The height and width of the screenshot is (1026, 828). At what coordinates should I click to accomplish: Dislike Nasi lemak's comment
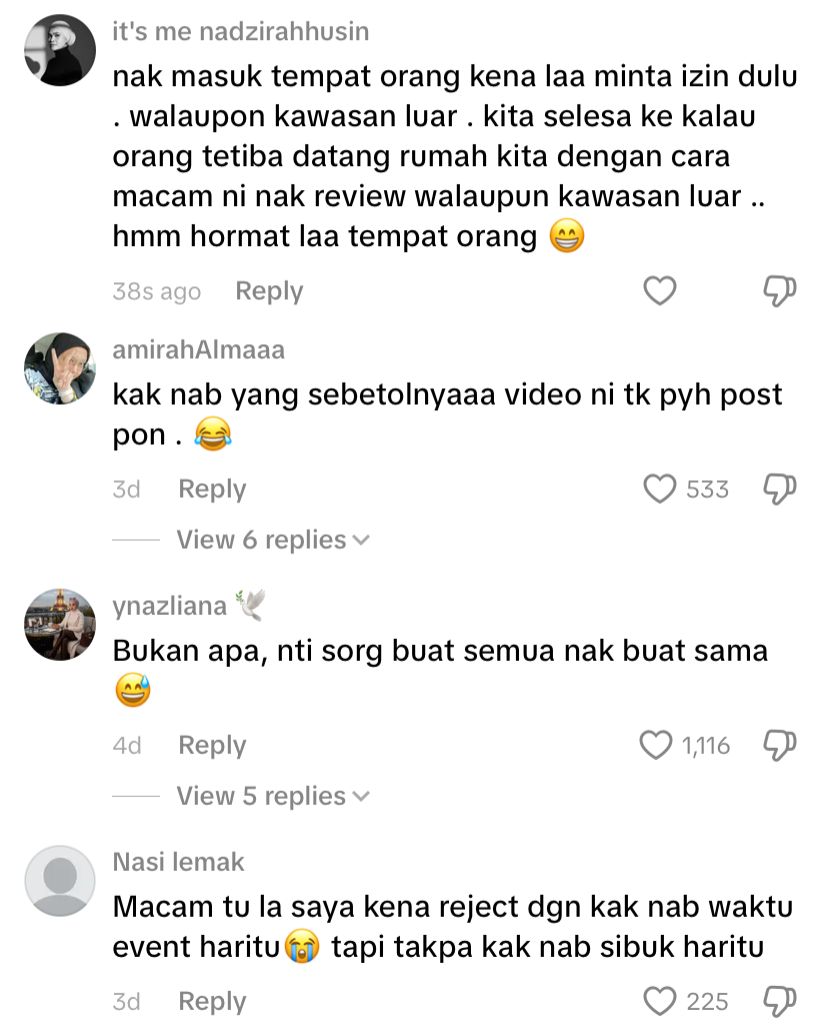[779, 1001]
